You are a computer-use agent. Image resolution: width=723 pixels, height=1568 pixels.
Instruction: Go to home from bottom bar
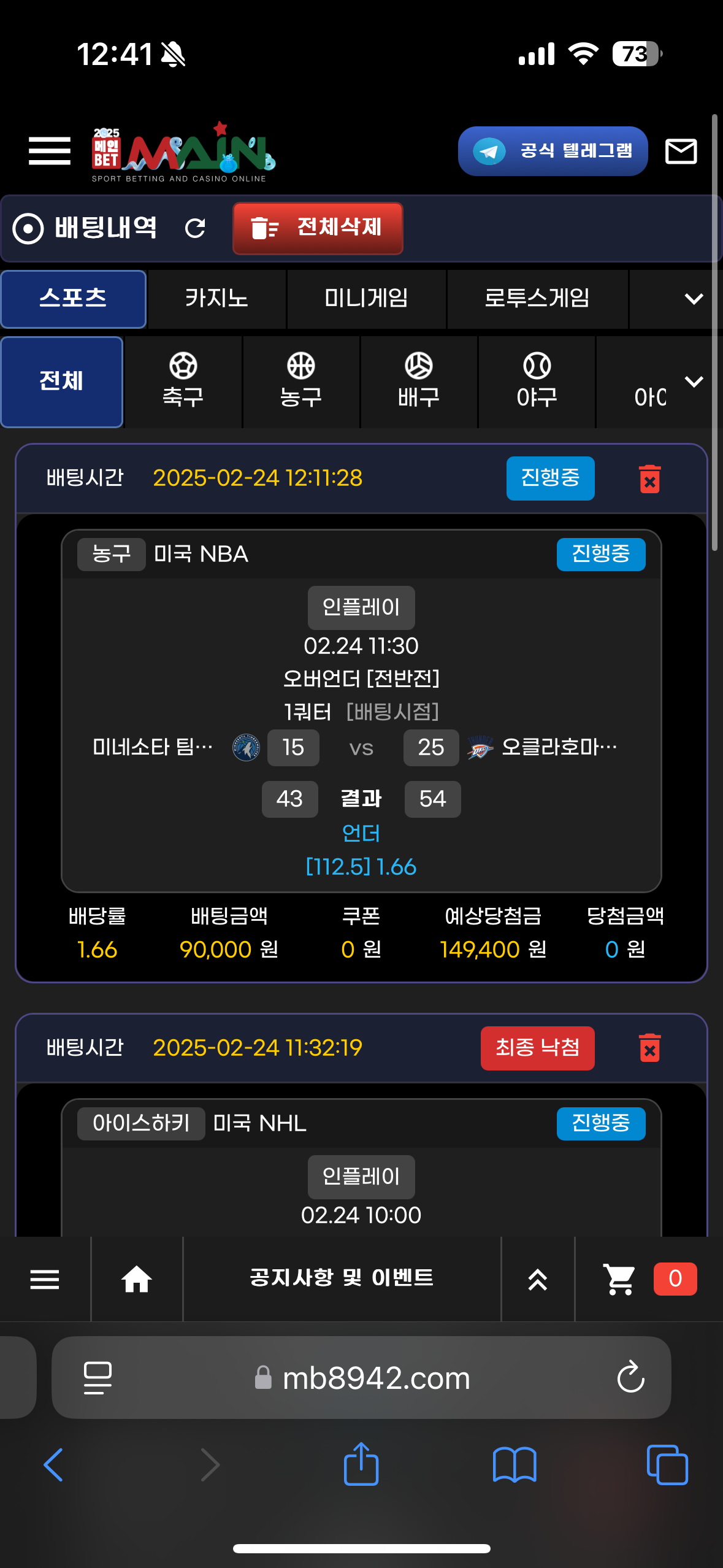[136, 1279]
